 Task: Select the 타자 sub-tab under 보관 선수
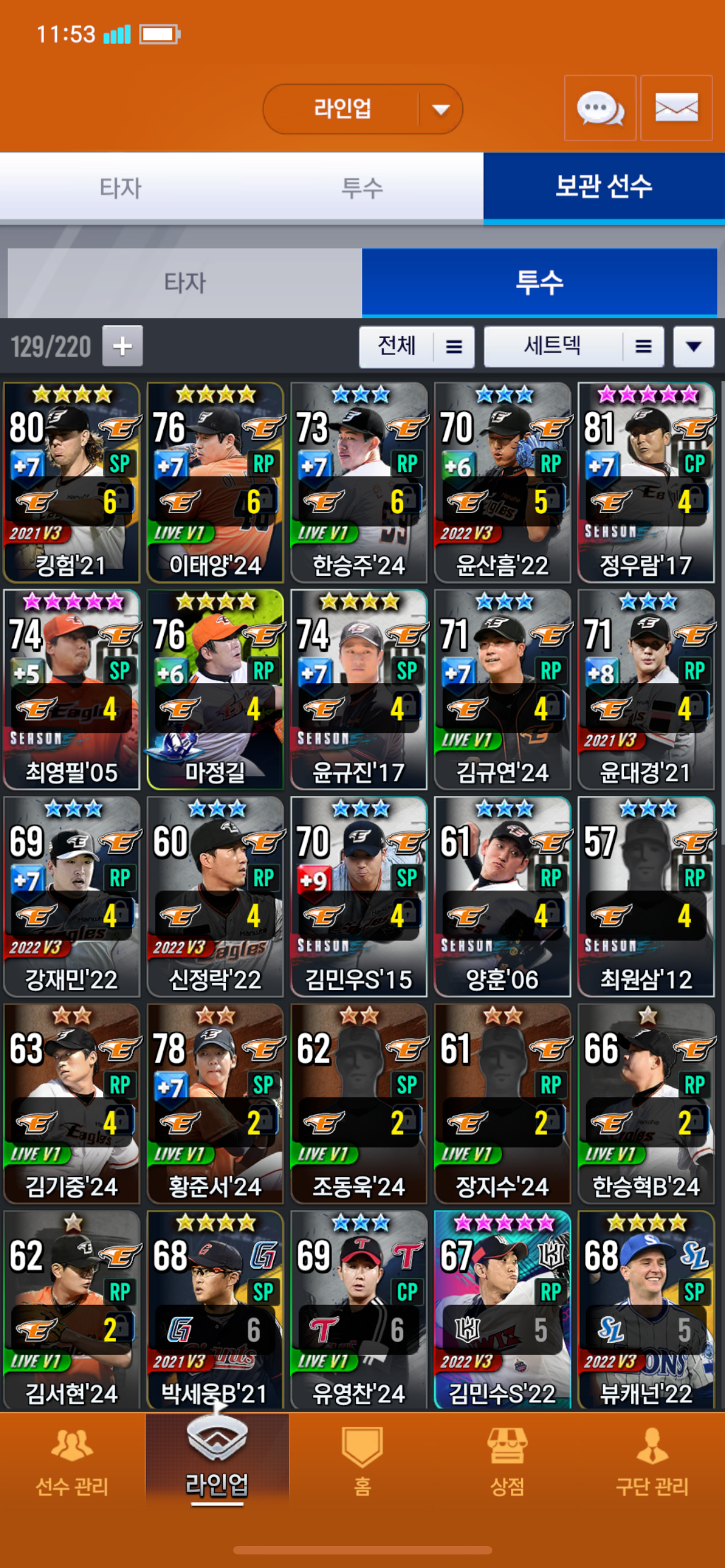pos(185,283)
